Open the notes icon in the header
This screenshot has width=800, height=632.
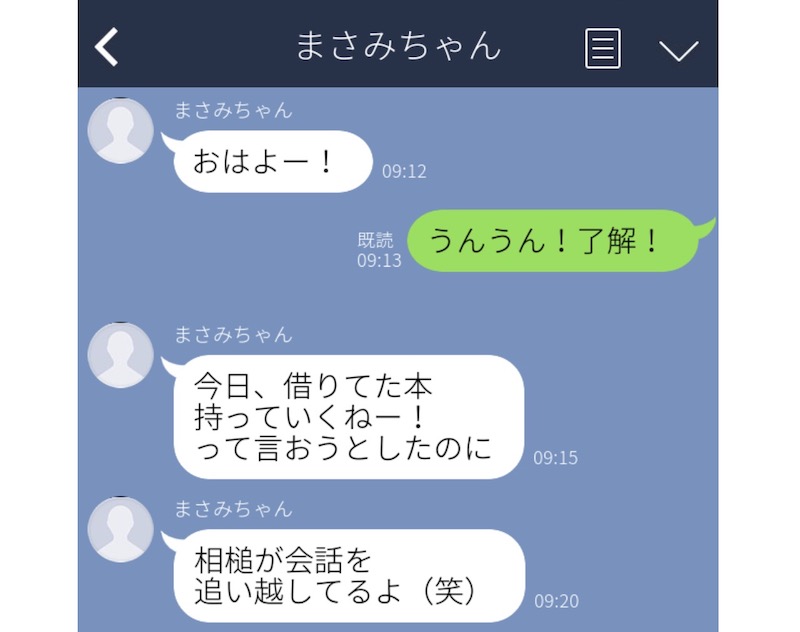point(602,48)
